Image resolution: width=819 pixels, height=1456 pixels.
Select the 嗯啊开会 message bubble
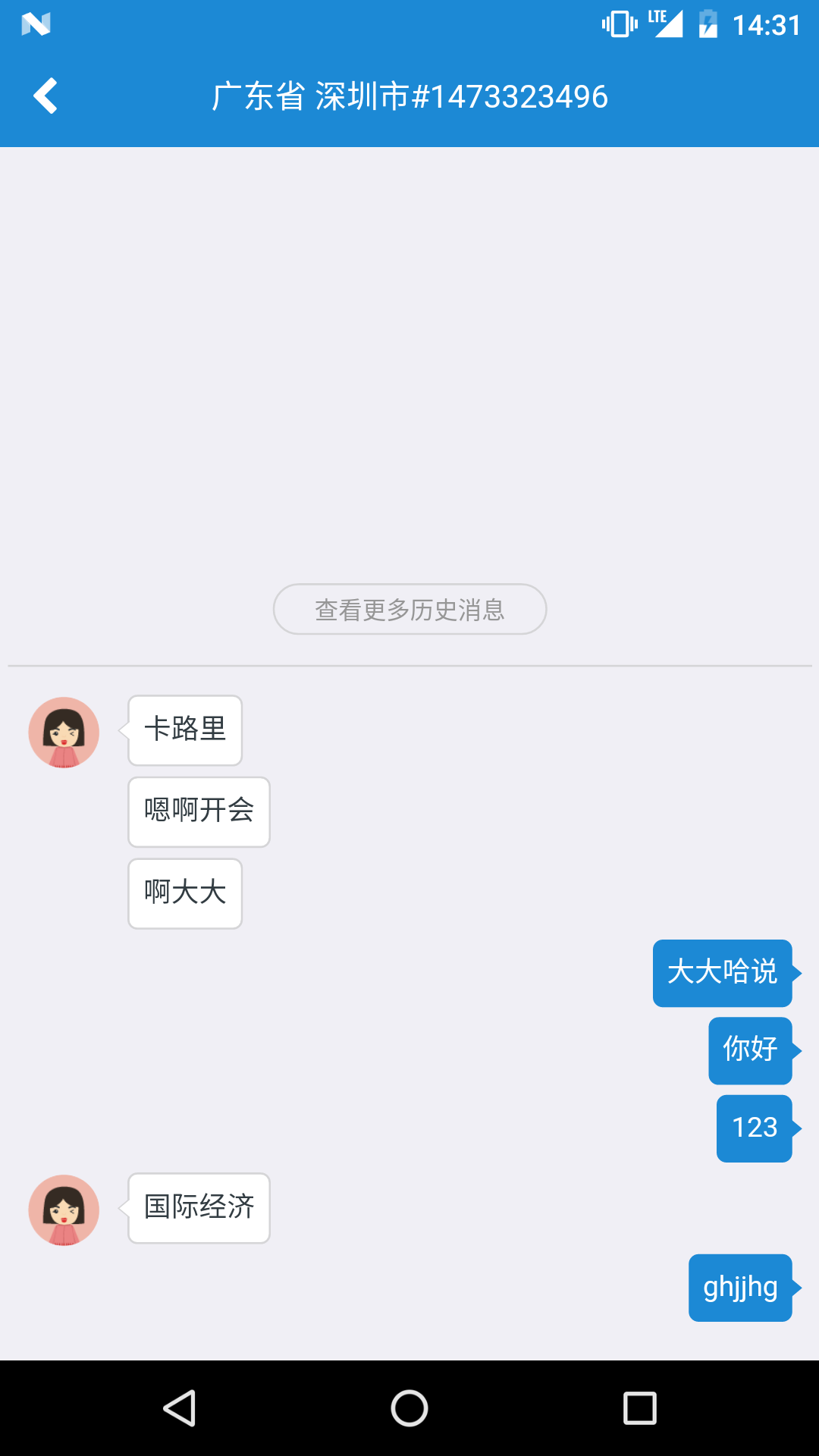(x=198, y=811)
